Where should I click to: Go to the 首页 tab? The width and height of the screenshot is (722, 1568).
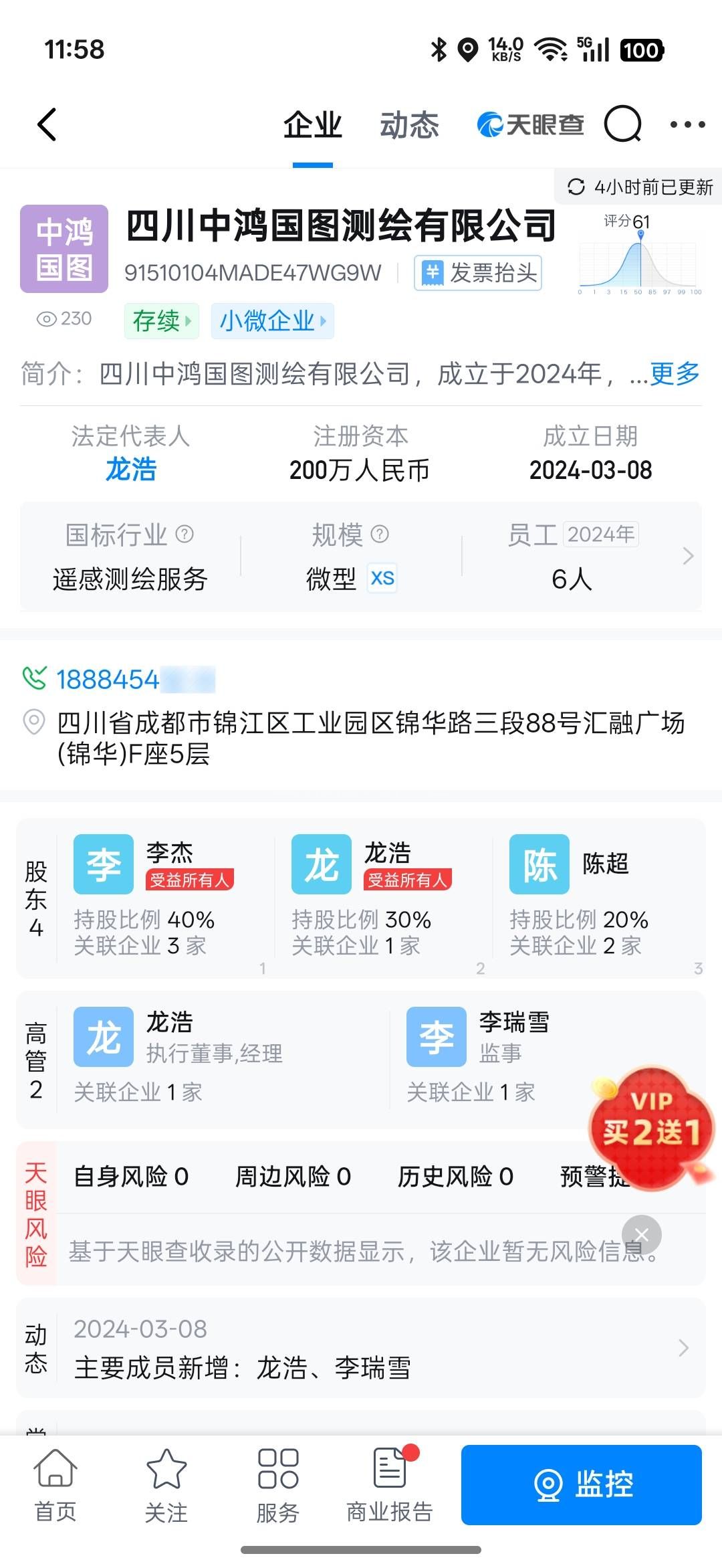coord(55,1485)
